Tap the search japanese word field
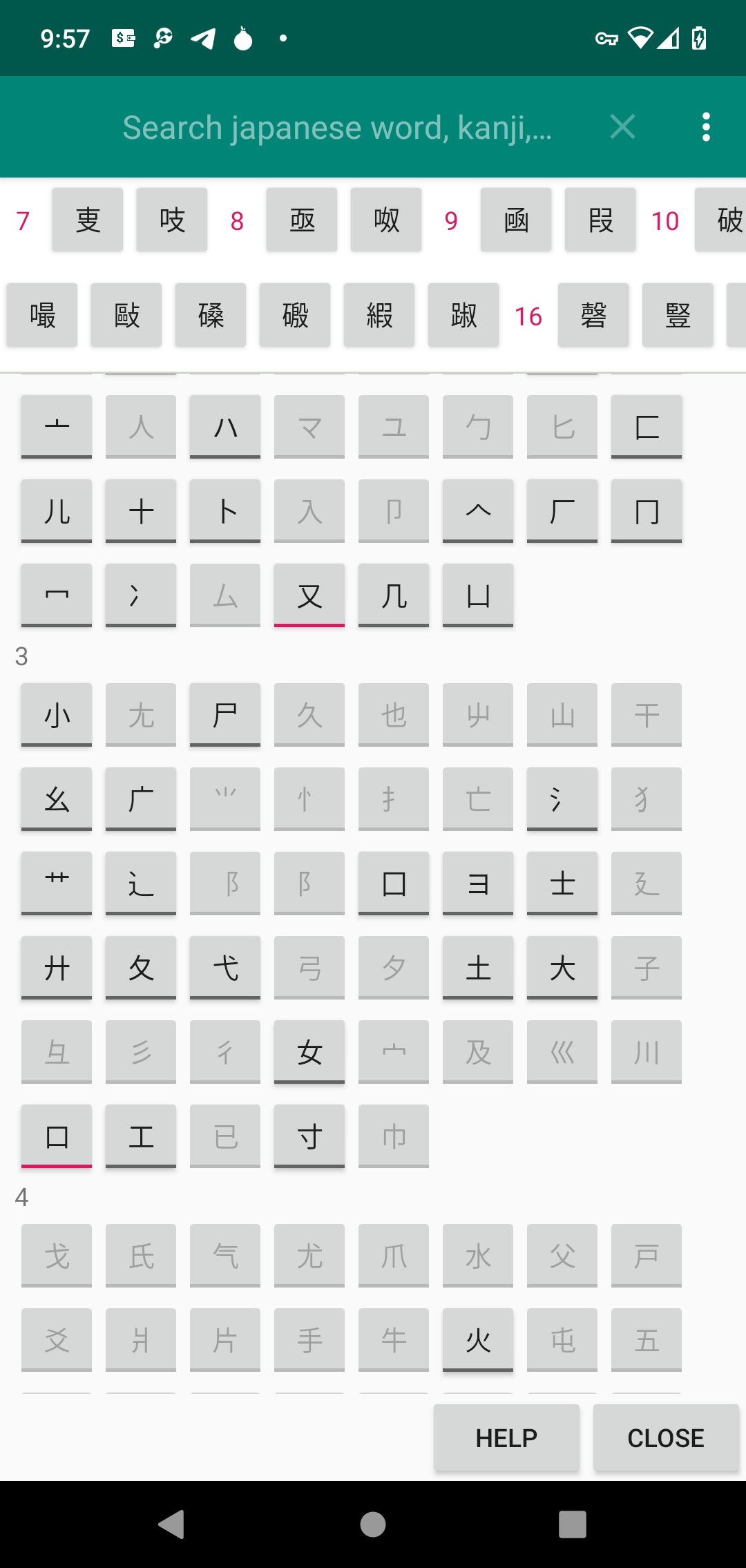This screenshot has width=746, height=1568. tap(337, 128)
